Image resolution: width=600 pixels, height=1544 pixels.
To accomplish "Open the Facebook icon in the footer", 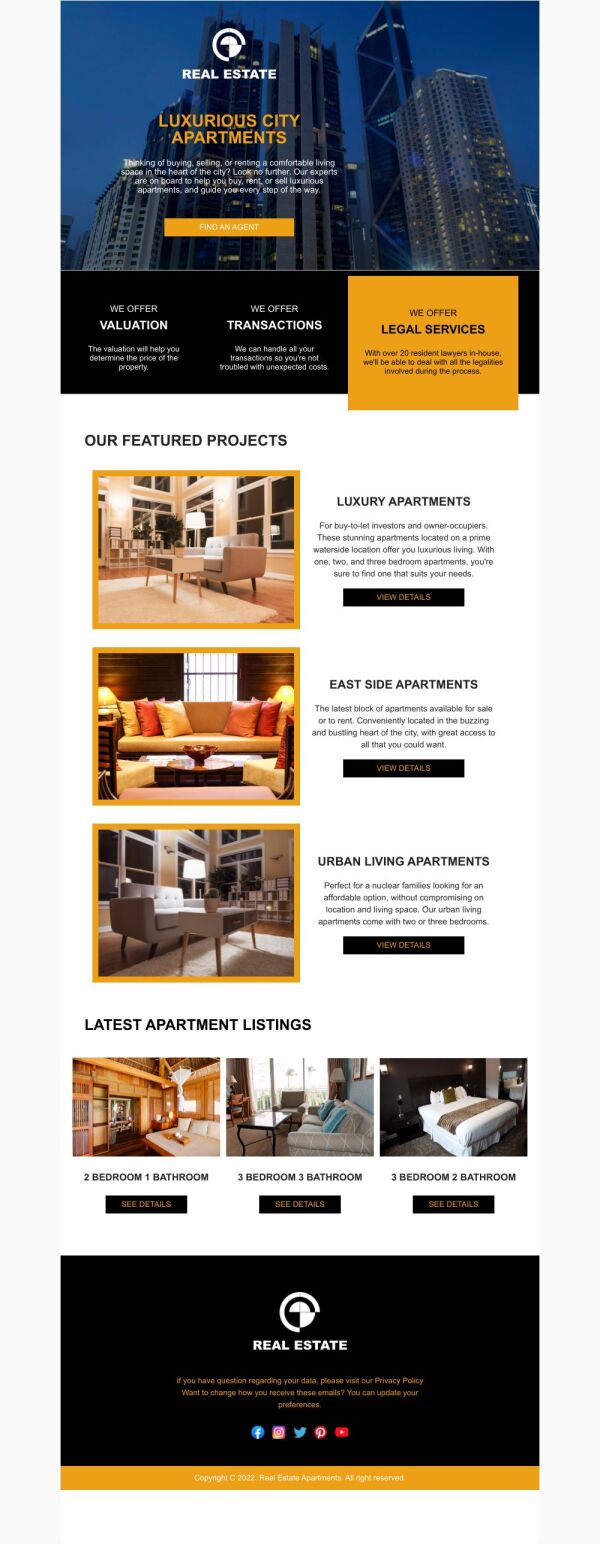I will coord(258,1432).
